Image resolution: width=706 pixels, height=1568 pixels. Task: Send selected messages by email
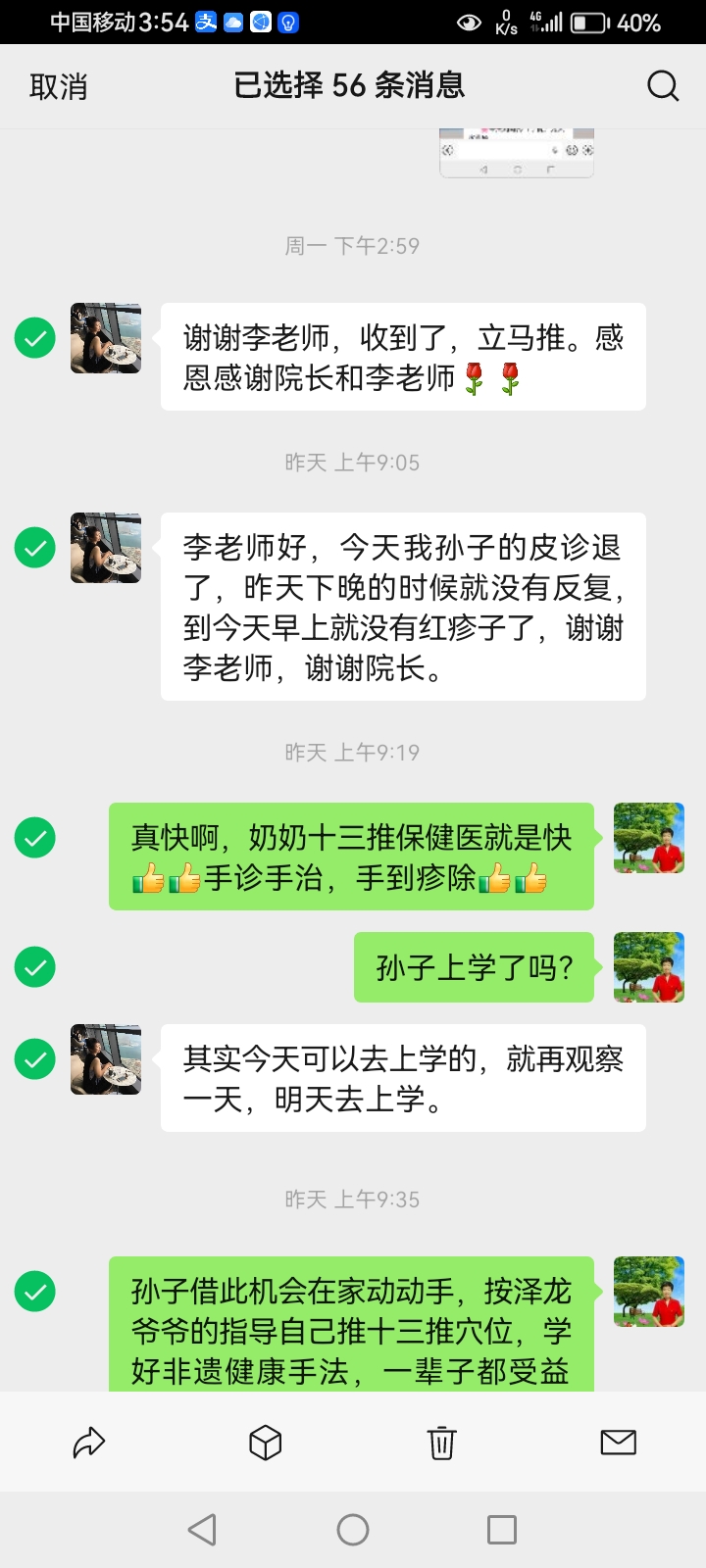coord(618,1442)
